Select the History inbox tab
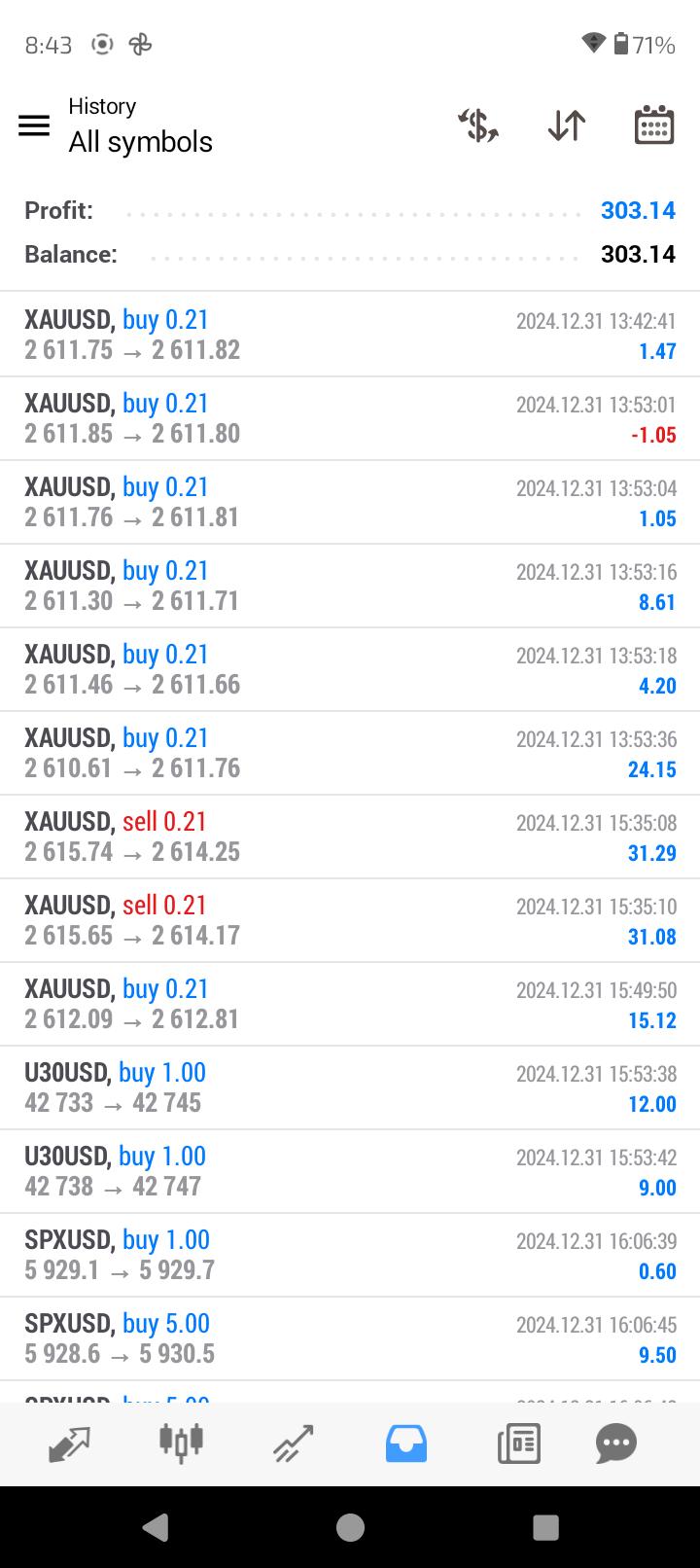The height and width of the screenshot is (1568, 700). click(406, 1443)
